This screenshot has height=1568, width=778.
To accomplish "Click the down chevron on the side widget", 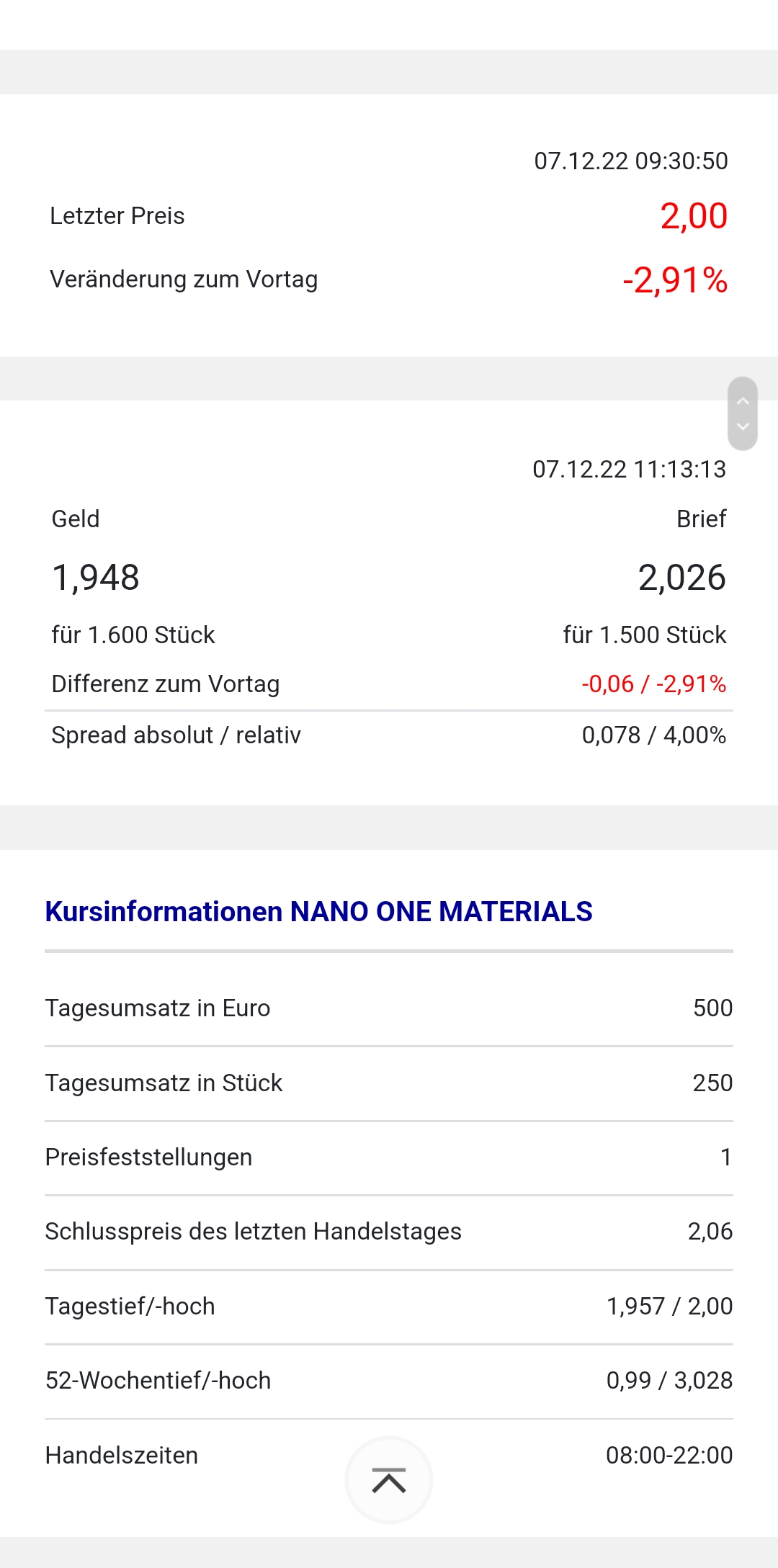I will (743, 428).
